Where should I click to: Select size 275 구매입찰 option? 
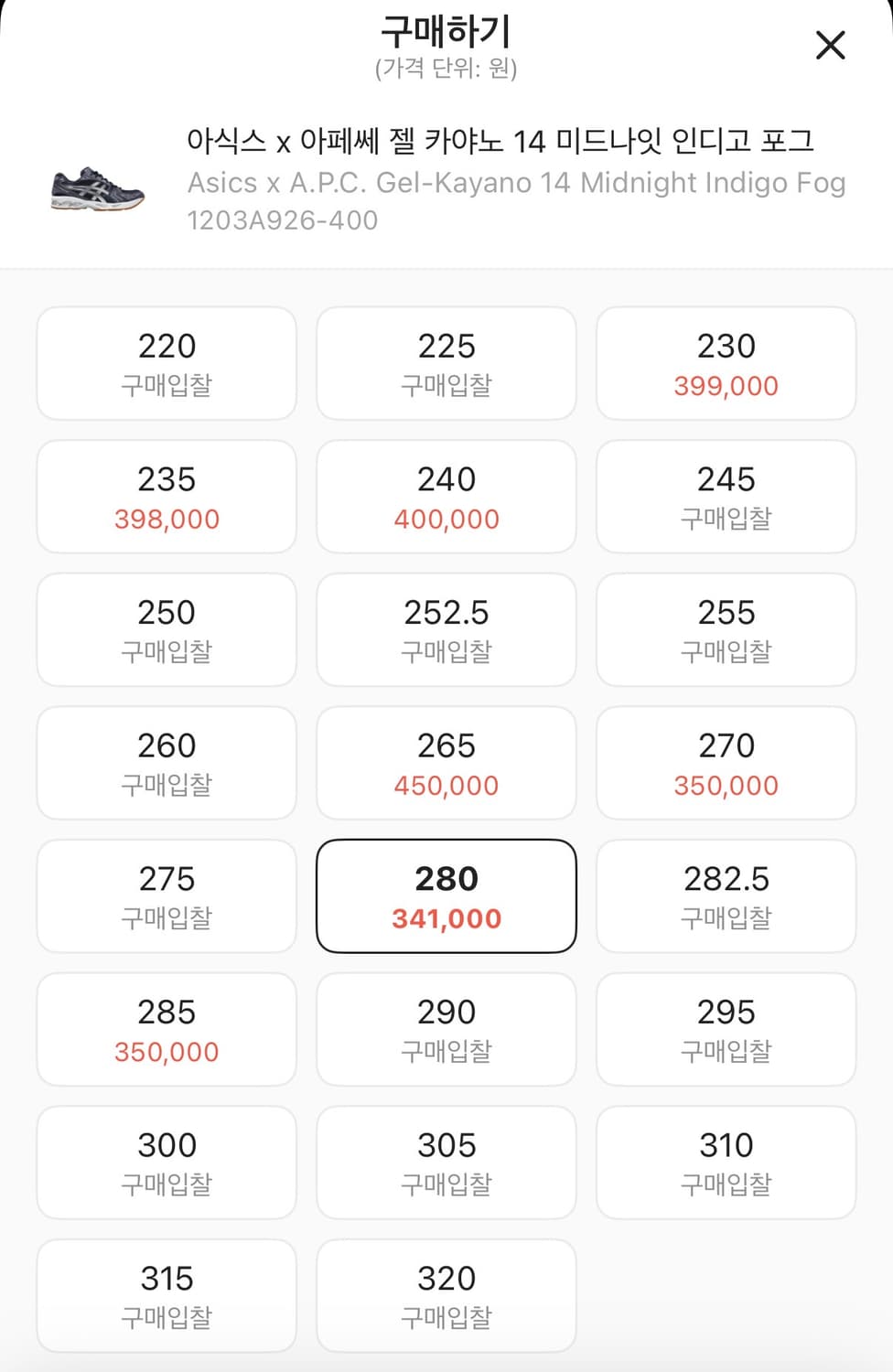click(166, 896)
